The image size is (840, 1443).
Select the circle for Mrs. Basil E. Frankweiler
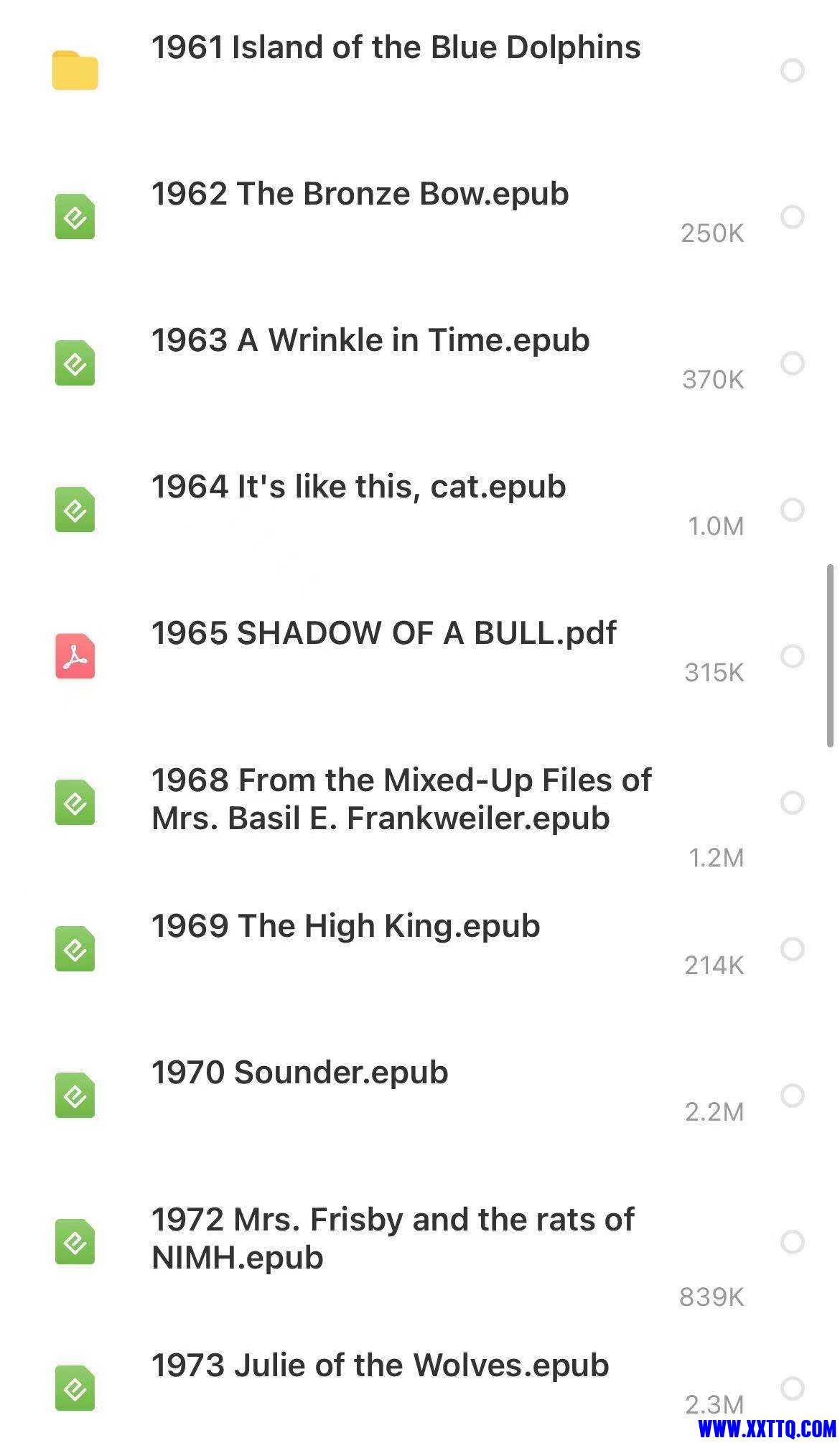(792, 803)
